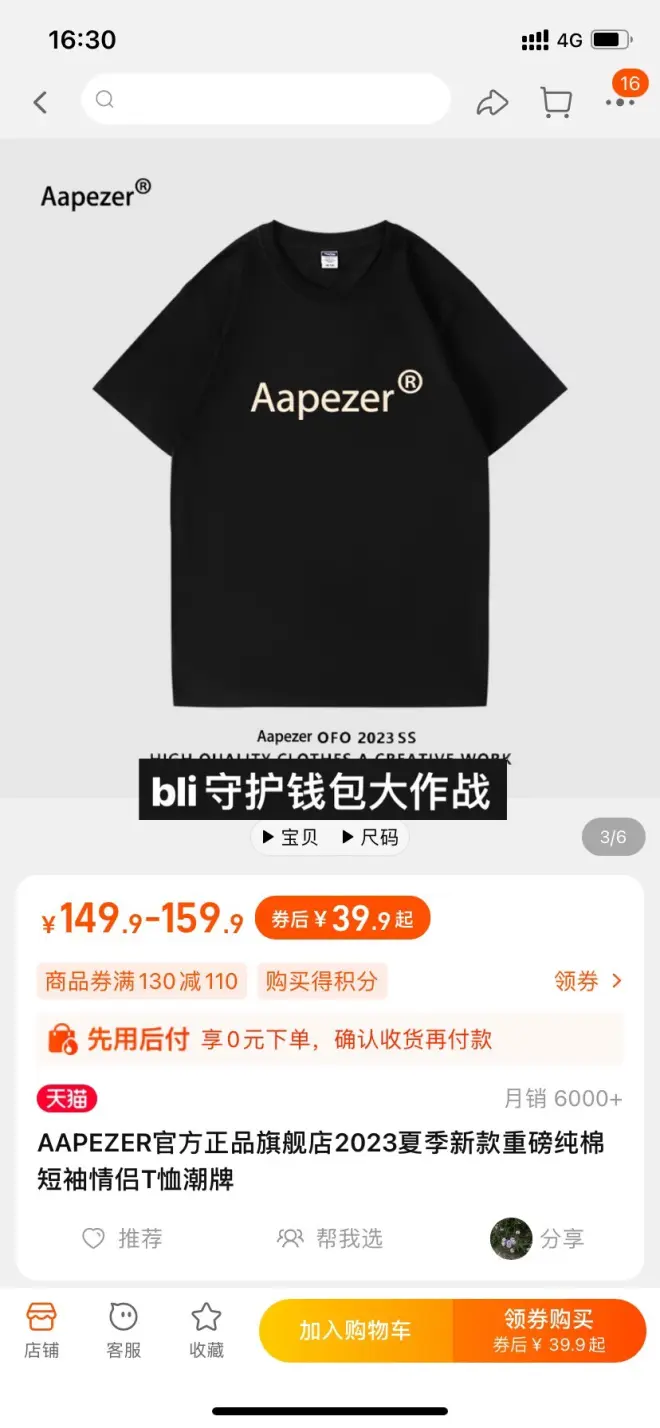
Task: Open the black Aapezer T-shirt image
Action: [330, 460]
